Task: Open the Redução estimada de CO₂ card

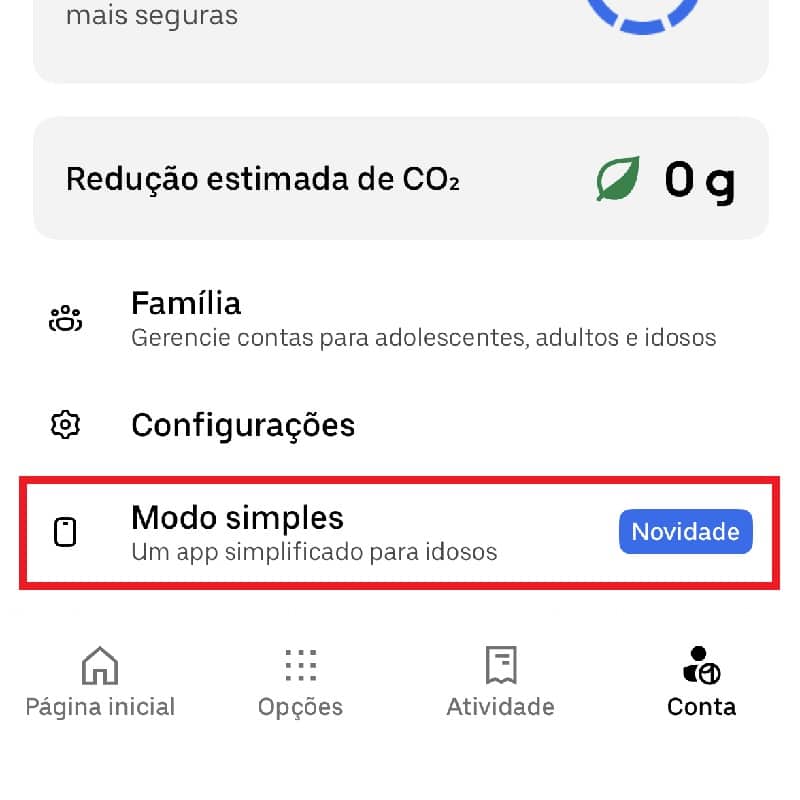Action: (400, 180)
